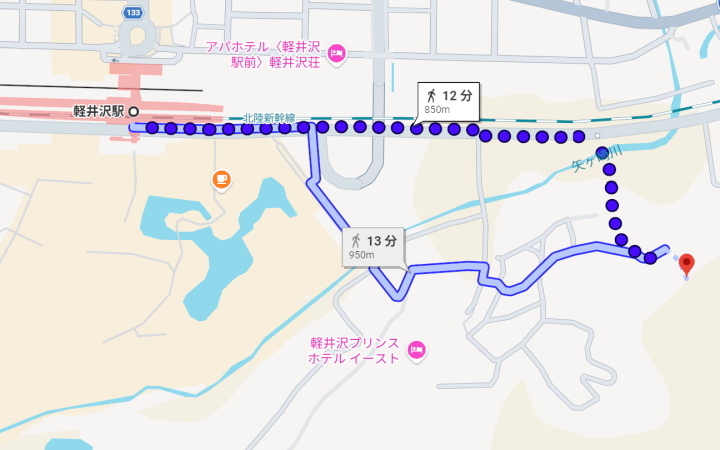Tap the red destination pin

pyautogui.click(x=686, y=264)
